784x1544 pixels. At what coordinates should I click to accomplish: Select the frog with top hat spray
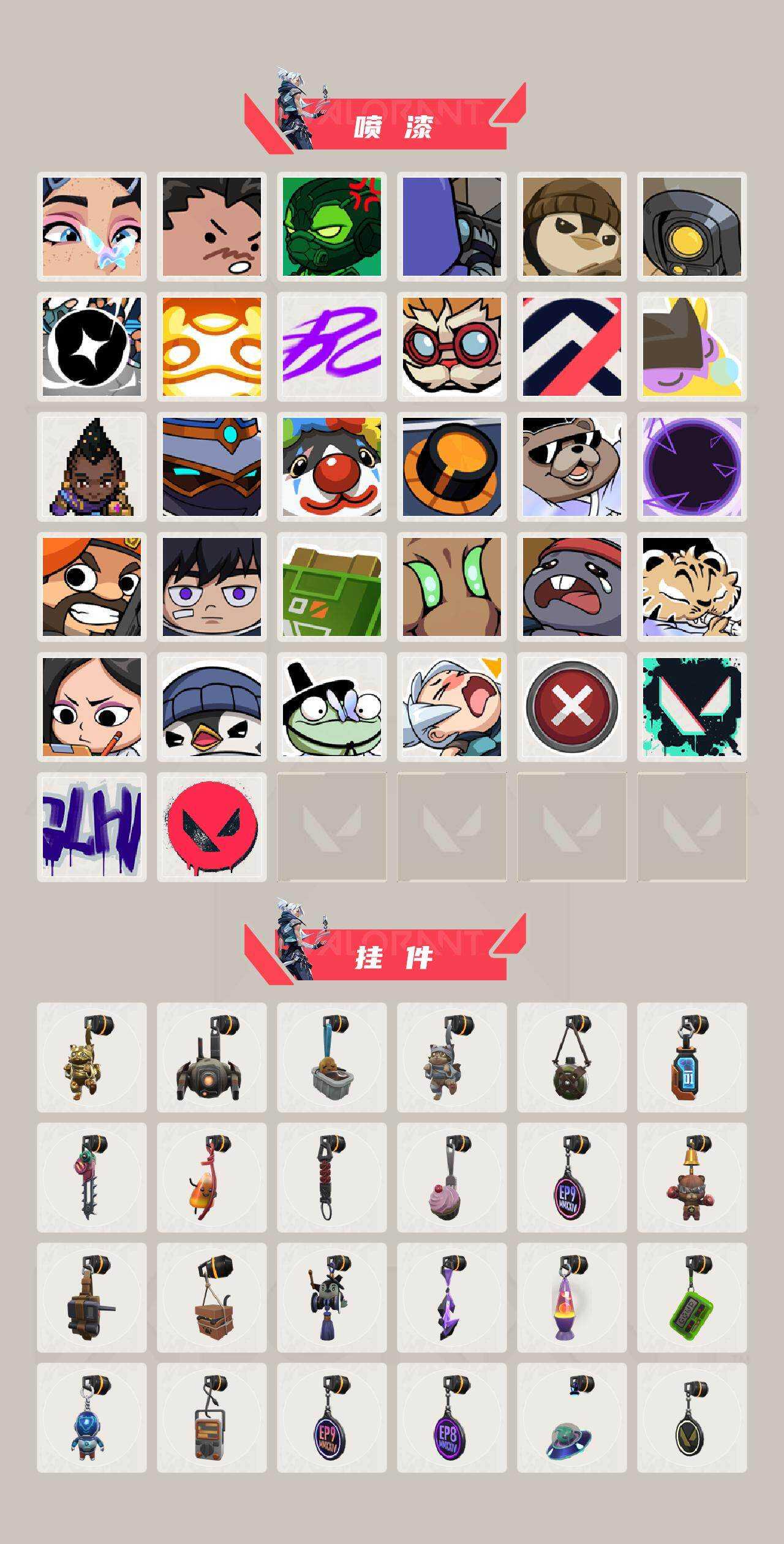coord(331,711)
